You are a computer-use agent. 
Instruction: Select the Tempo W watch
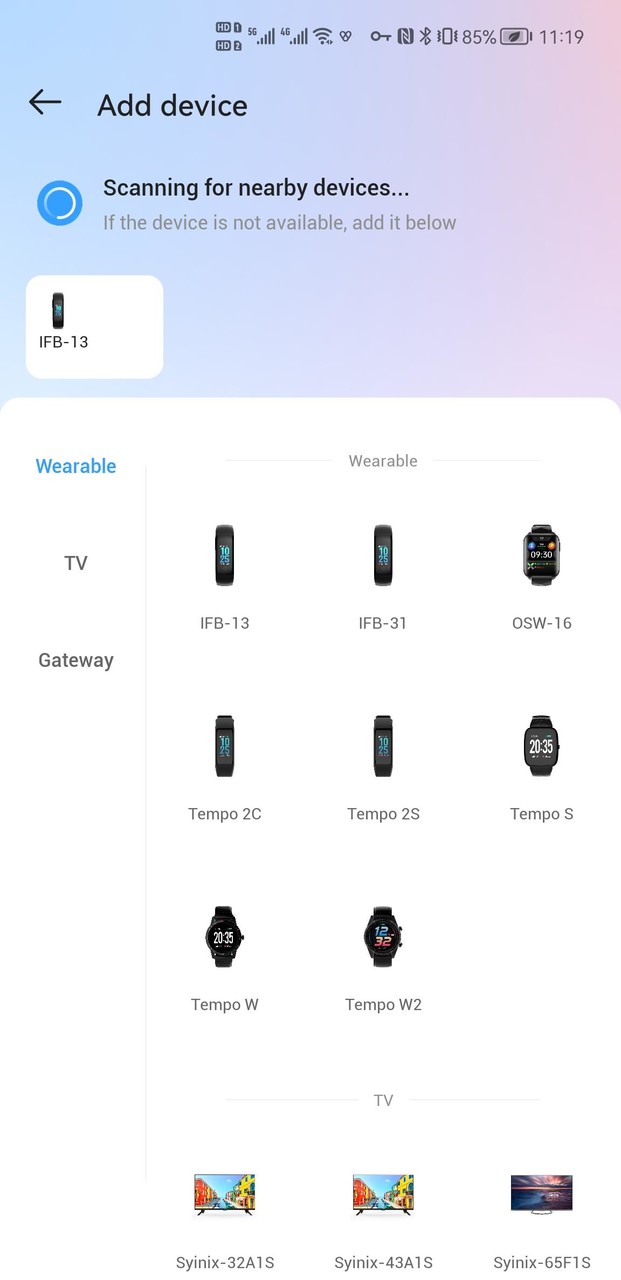[x=225, y=955]
